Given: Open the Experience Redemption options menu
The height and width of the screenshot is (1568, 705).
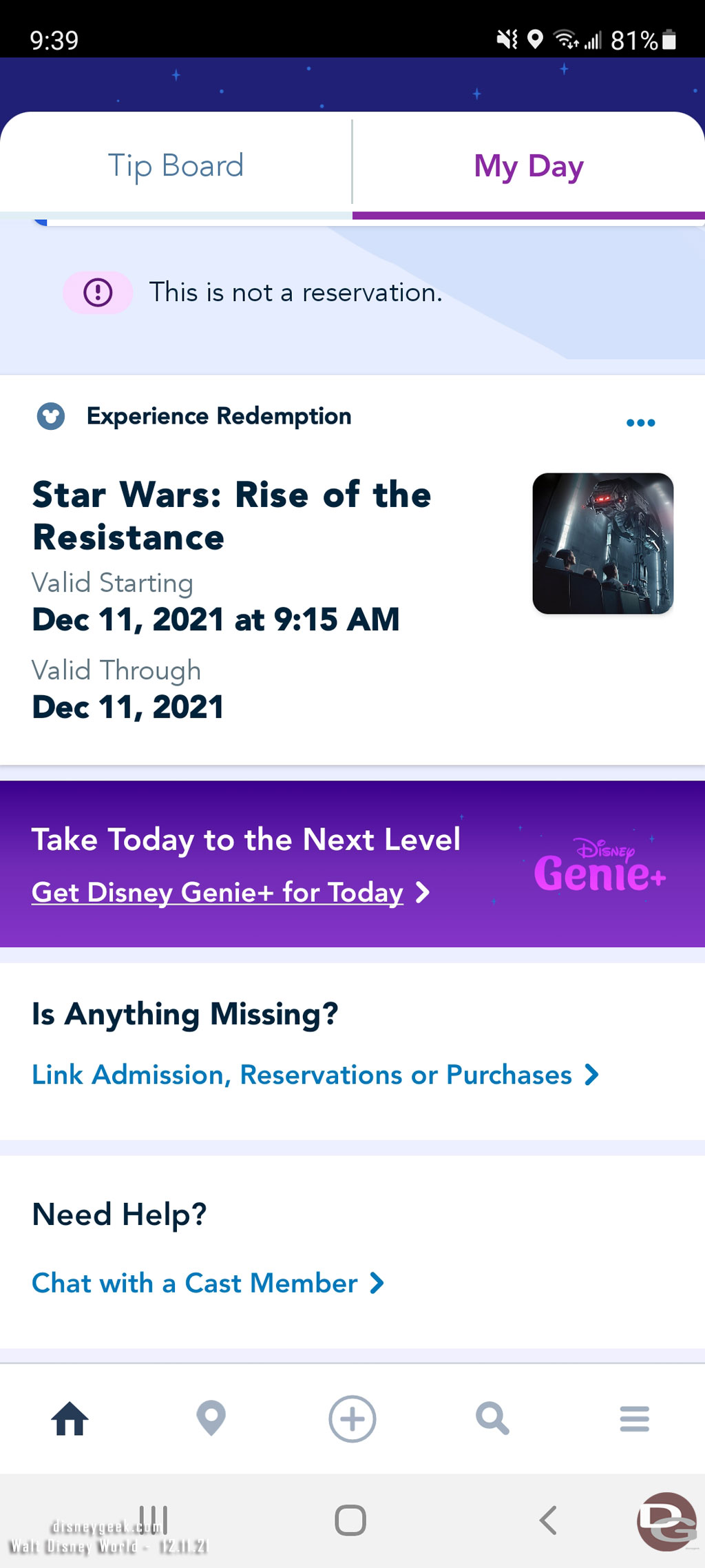Looking at the screenshot, I should [x=640, y=422].
